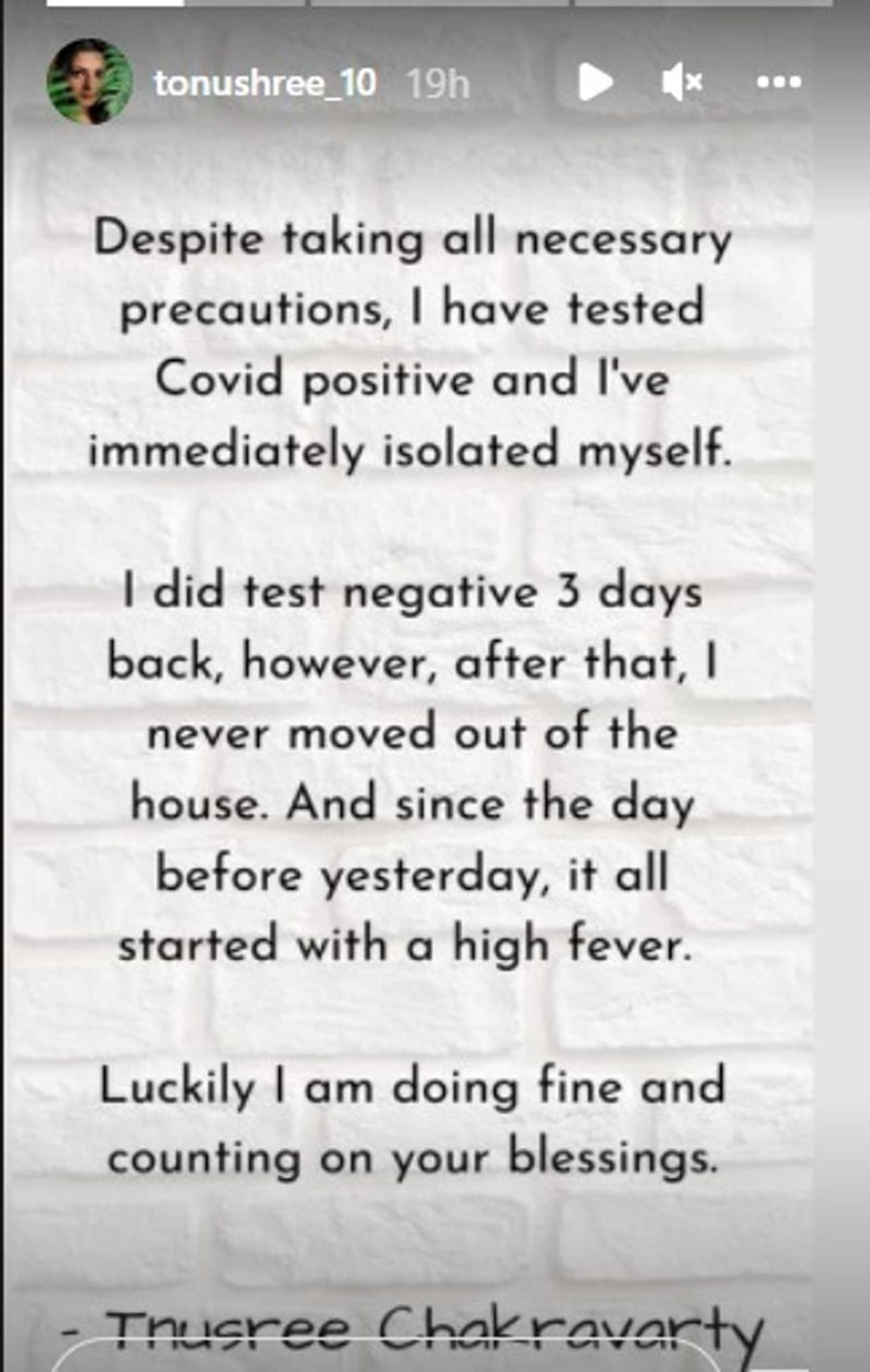
Task: Resume story playback with the play icon
Action: pos(595,83)
